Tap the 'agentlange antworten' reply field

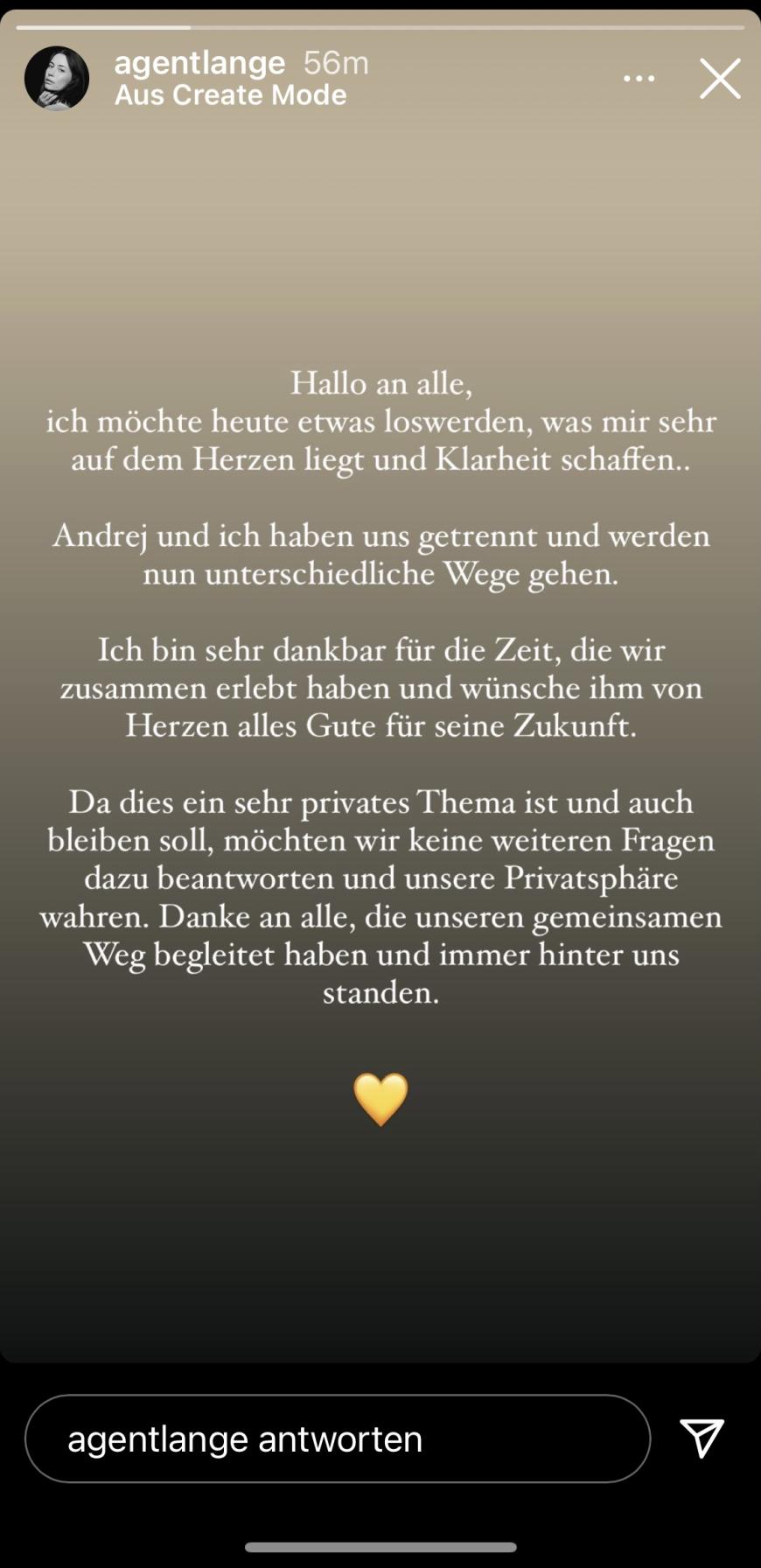[x=337, y=1439]
